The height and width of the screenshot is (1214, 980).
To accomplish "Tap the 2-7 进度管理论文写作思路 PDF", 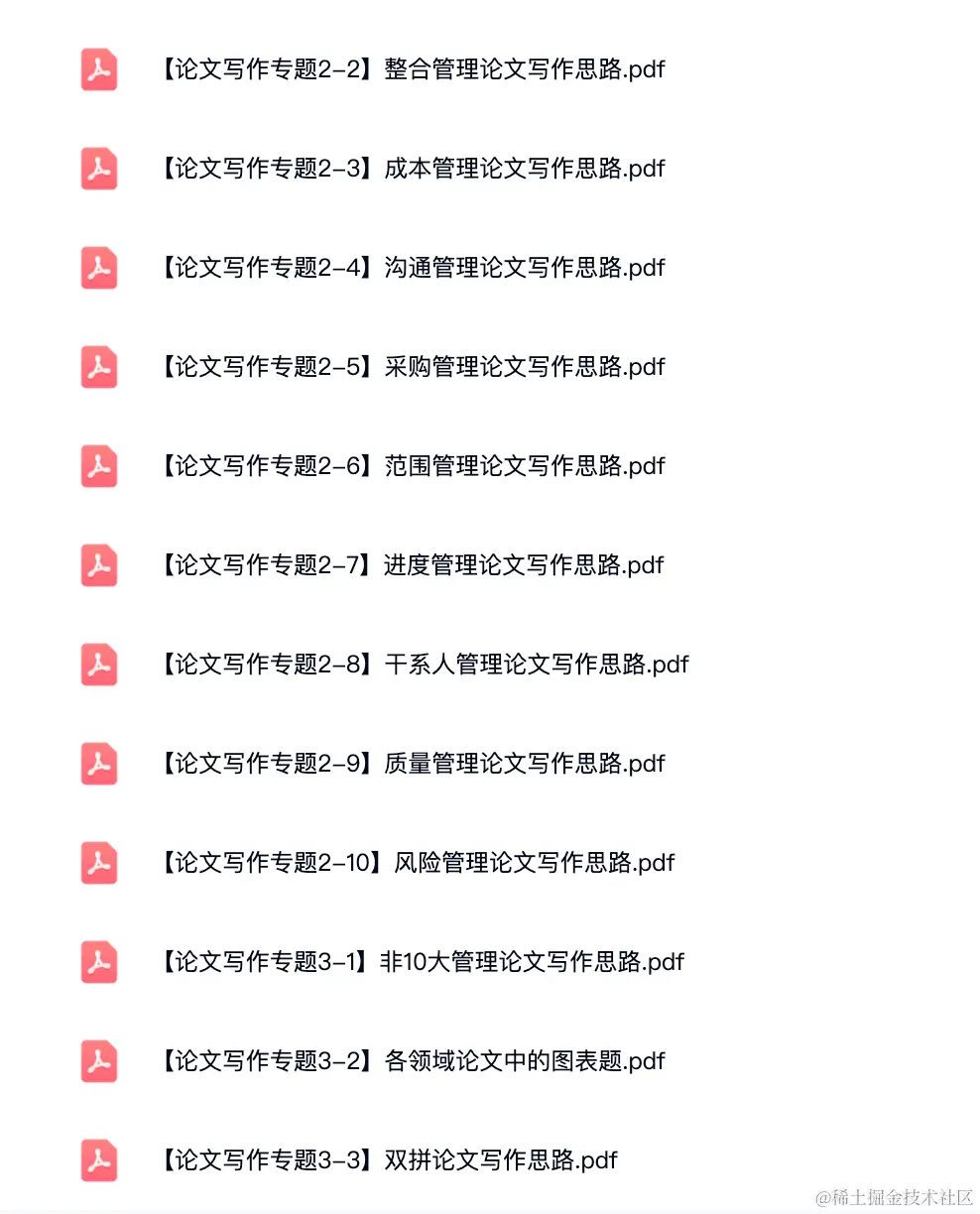I will [x=410, y=565].
